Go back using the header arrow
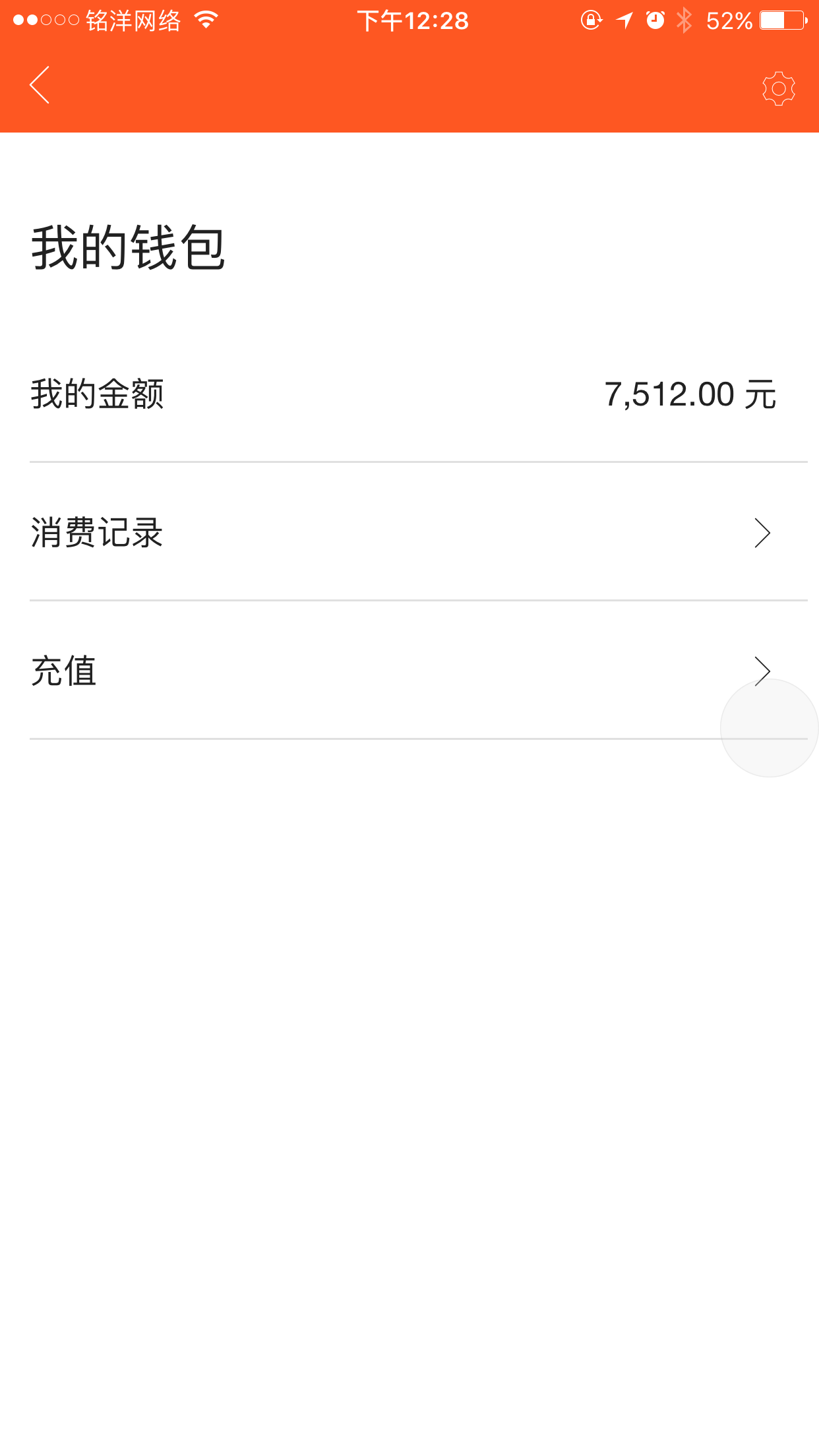This screenshot has width=819, height=1456. click(40, 85)
